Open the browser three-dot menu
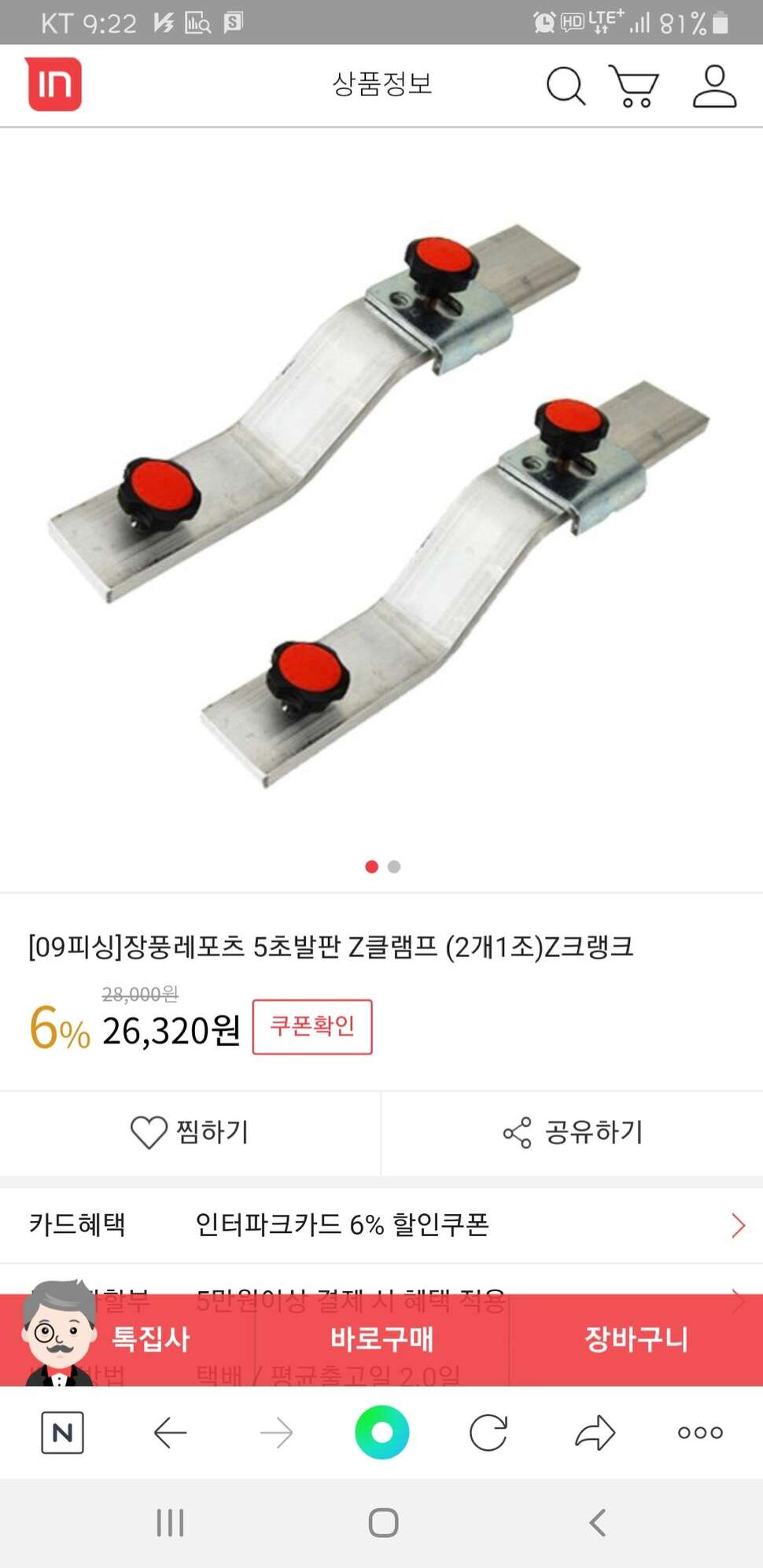This screenshot has height=1568, width=763. (x=700, y=1432)
